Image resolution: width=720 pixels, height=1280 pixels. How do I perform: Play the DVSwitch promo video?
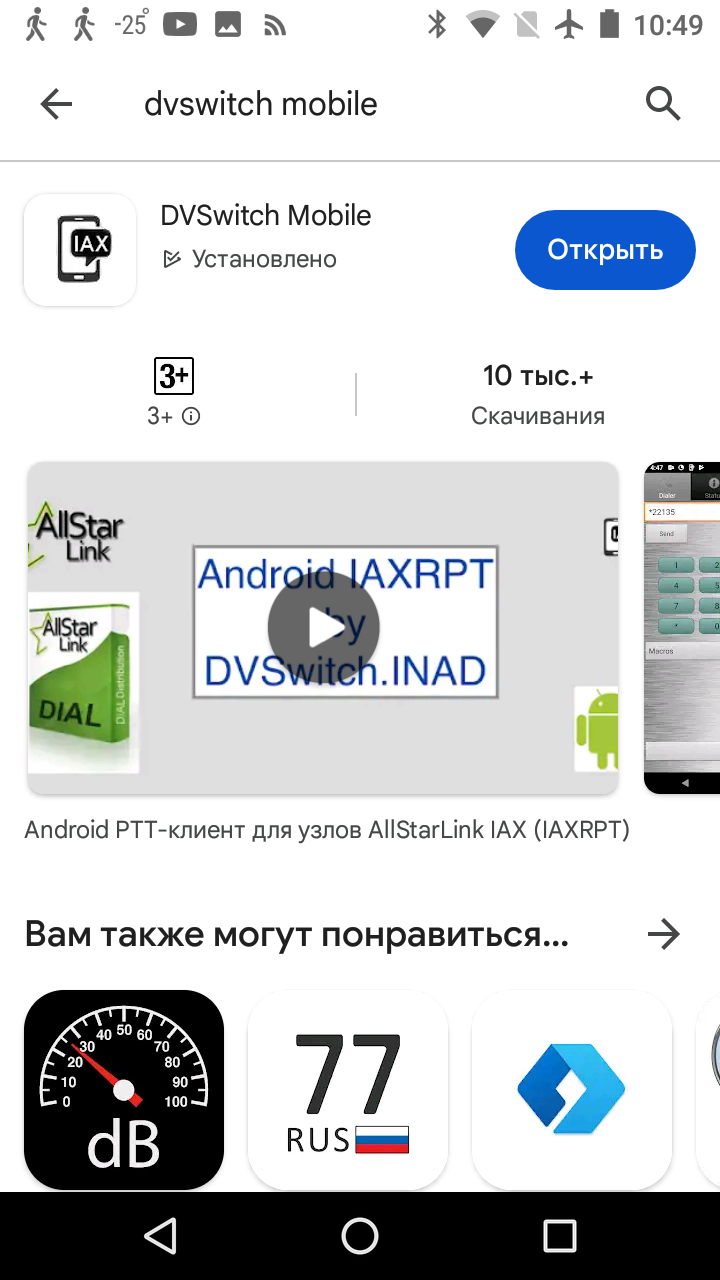coord(323,628)
